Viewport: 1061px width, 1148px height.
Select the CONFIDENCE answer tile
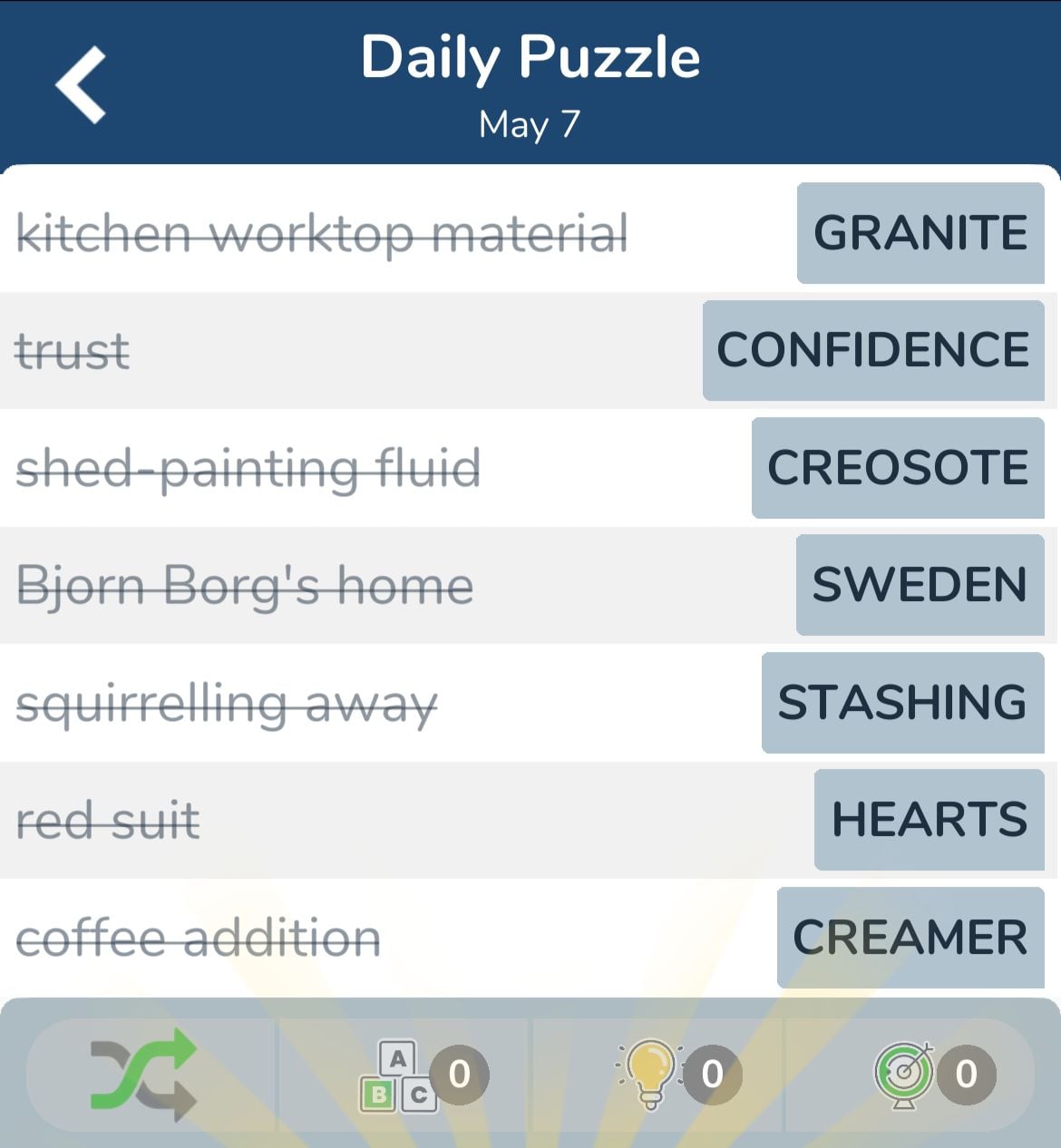coord(872,350)
